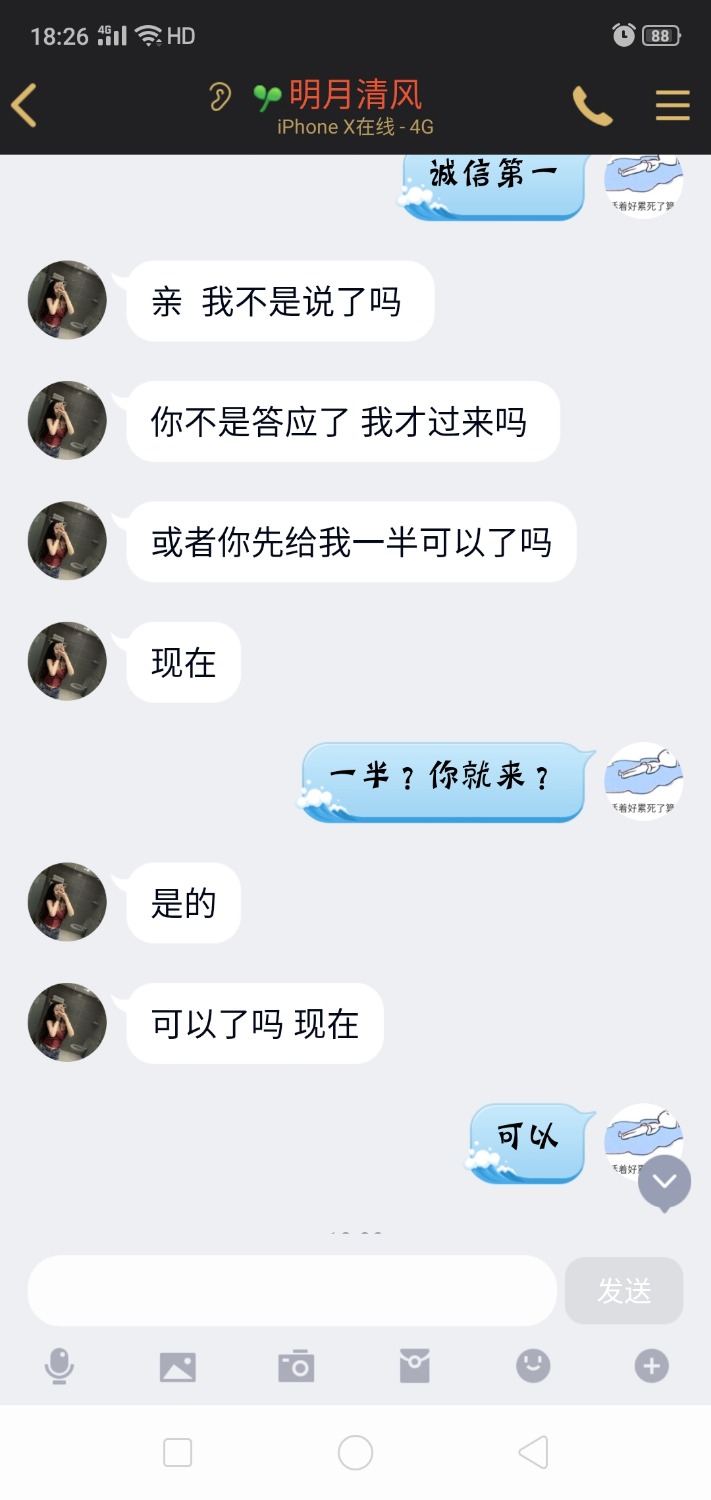
Task: Start a voice call with 明月清风
Action: [592, 105]
